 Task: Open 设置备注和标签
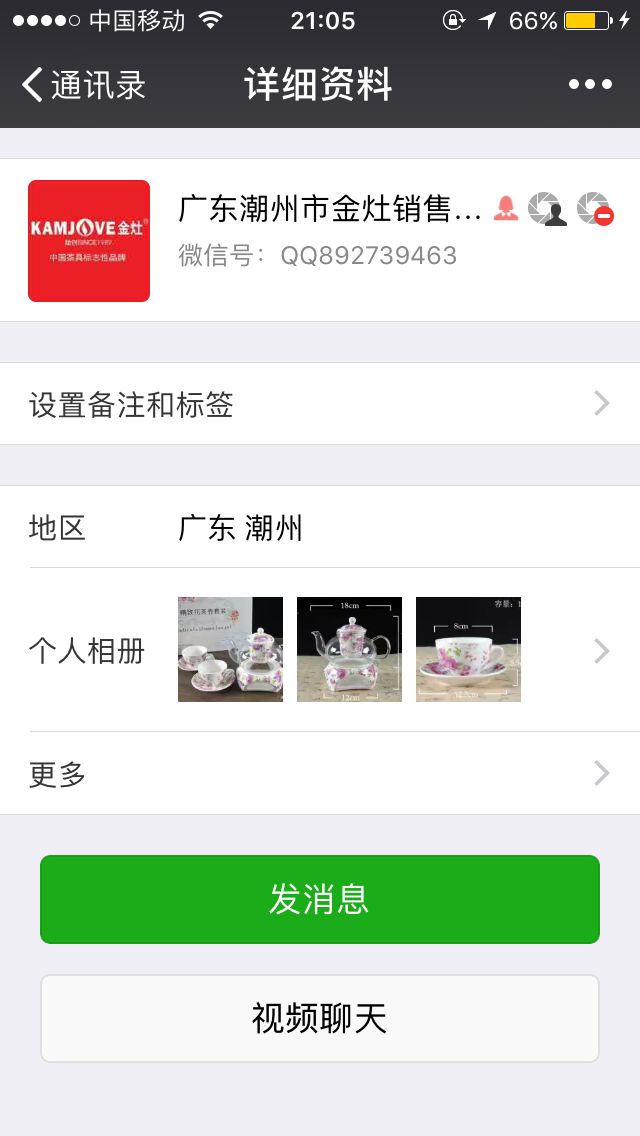(x=320, y=404)
